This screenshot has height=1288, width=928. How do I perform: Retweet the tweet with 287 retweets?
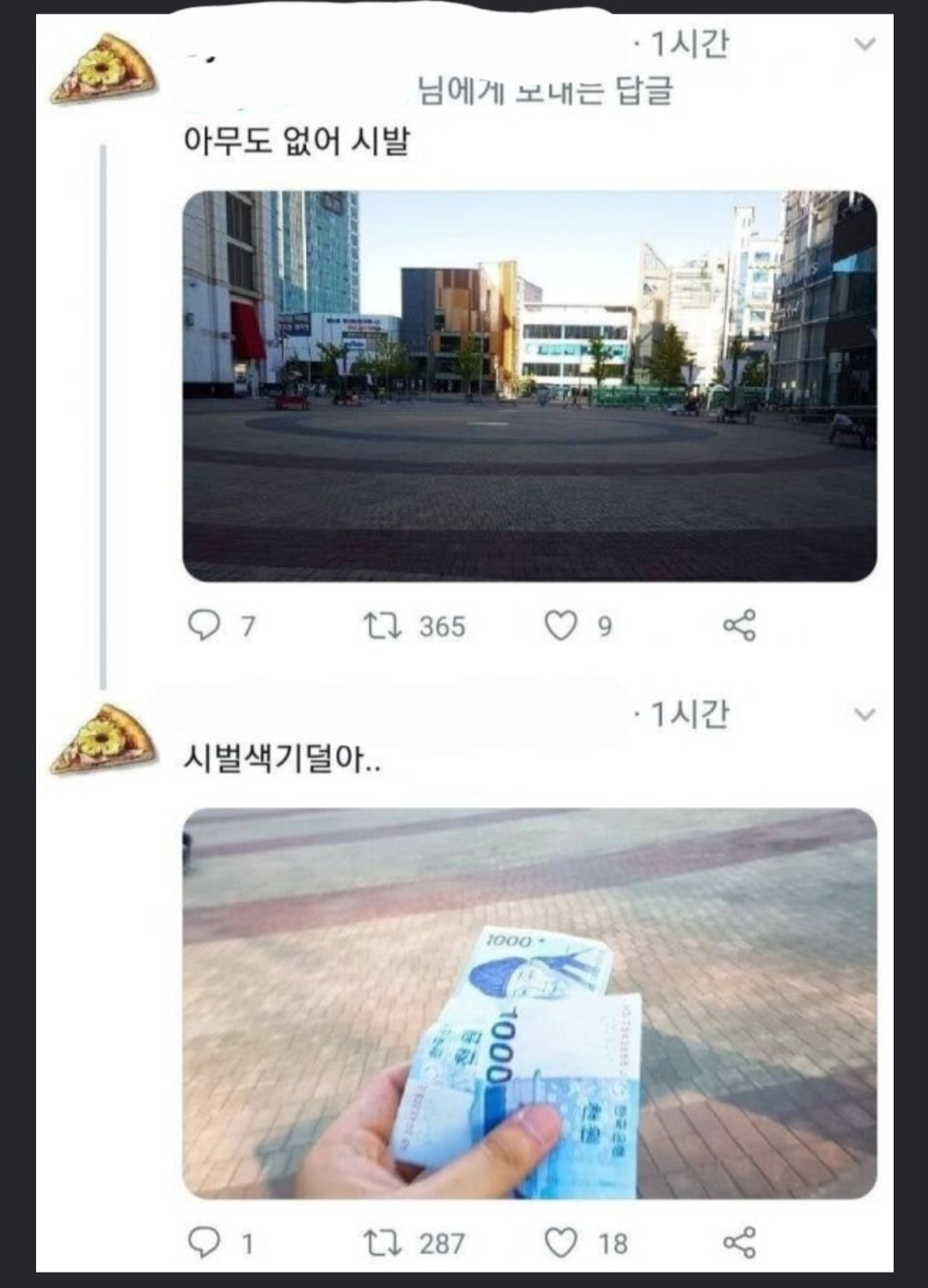coord(382,1242)
